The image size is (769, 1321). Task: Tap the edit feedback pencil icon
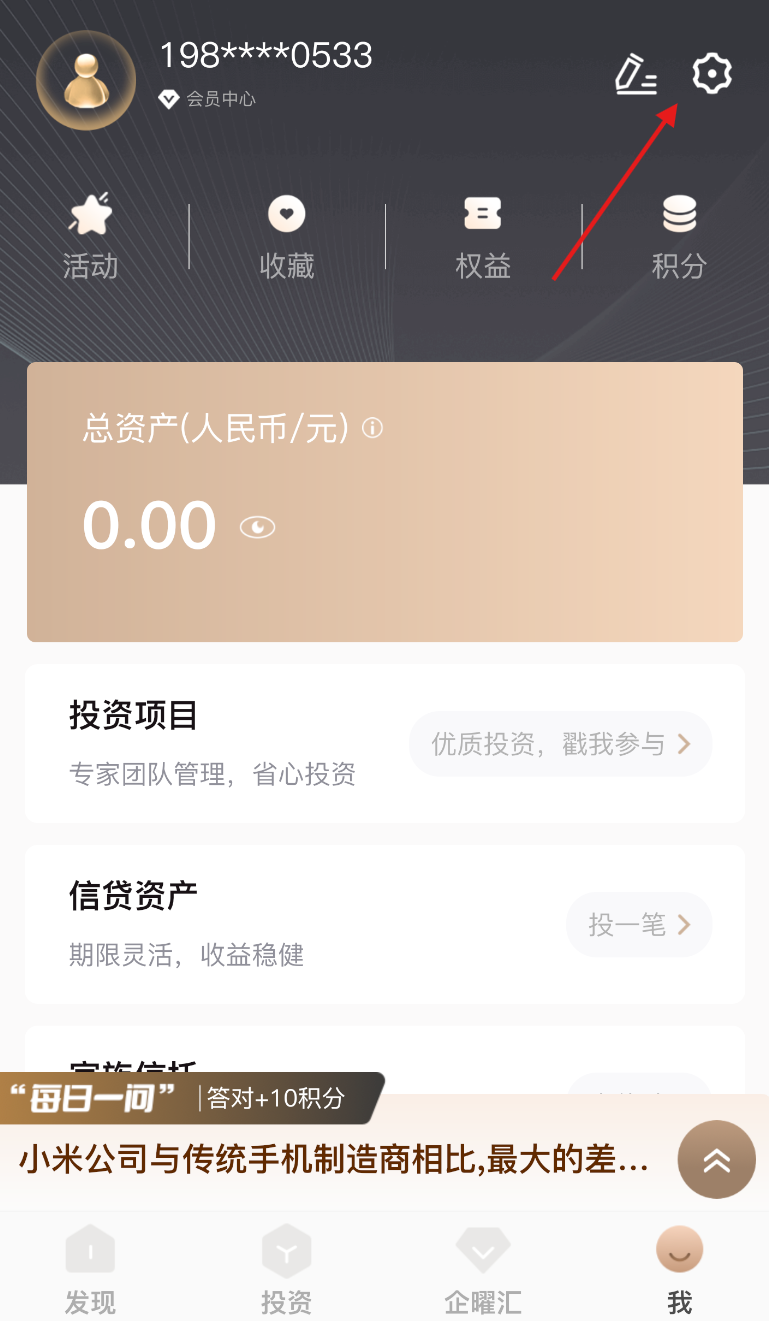(635, 75)
